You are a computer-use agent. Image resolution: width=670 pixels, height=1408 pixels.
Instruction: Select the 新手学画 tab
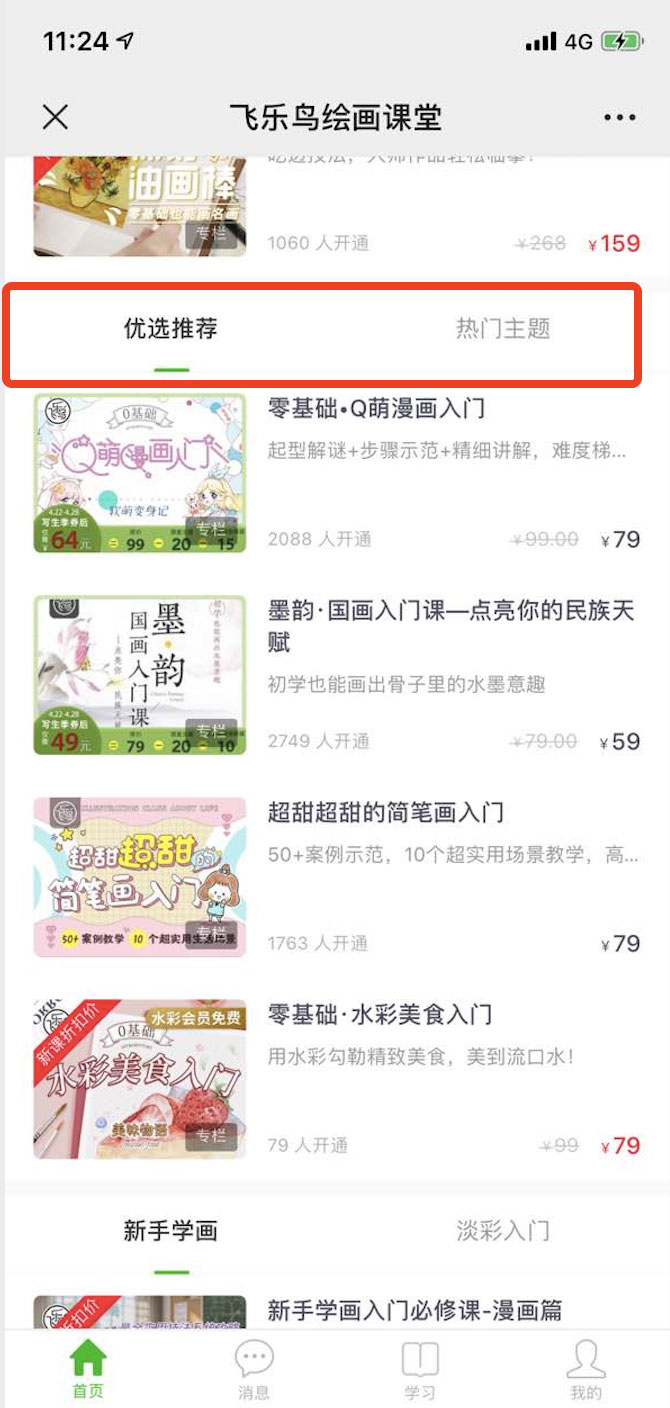click(171, 1230)
